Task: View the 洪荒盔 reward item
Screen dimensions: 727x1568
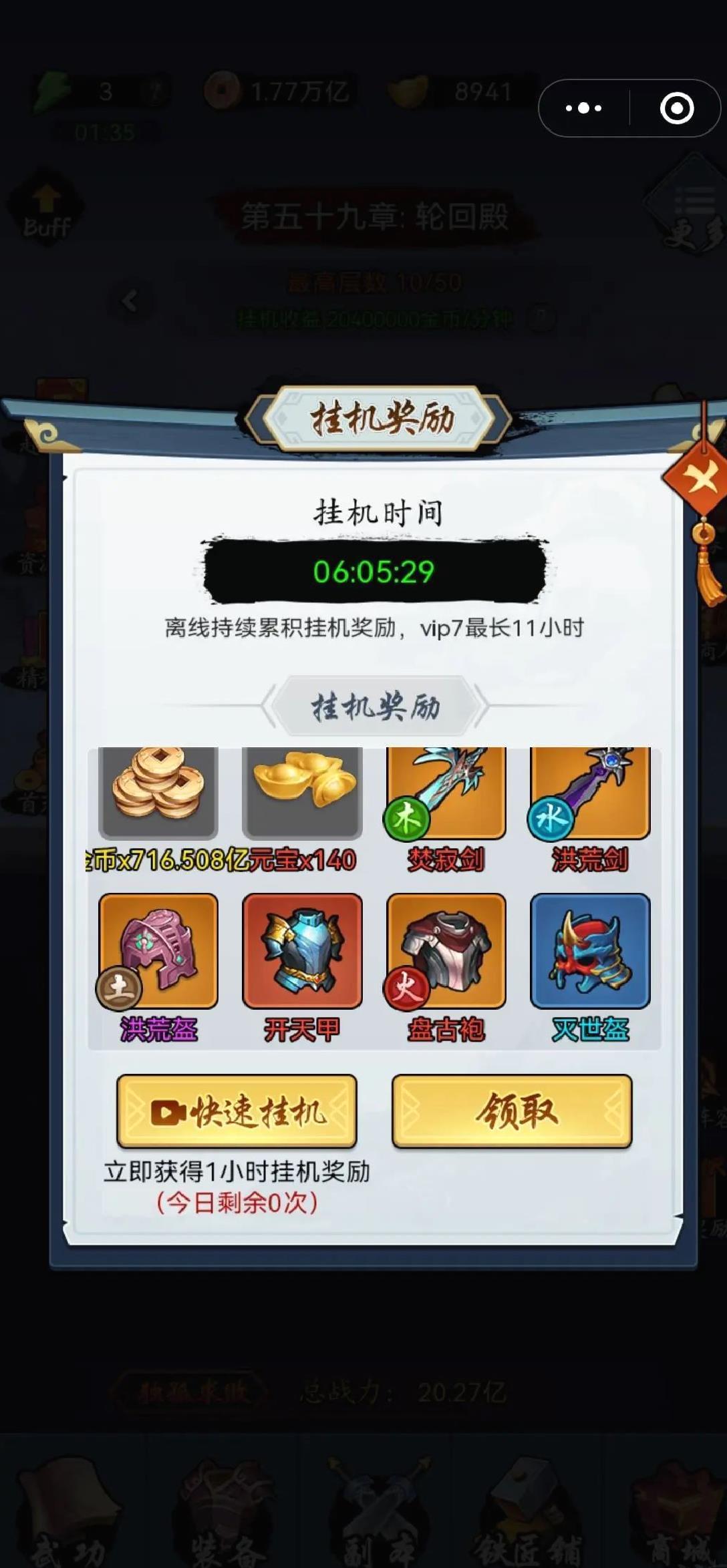Action: pyautogui.click(x=158, y=951)
